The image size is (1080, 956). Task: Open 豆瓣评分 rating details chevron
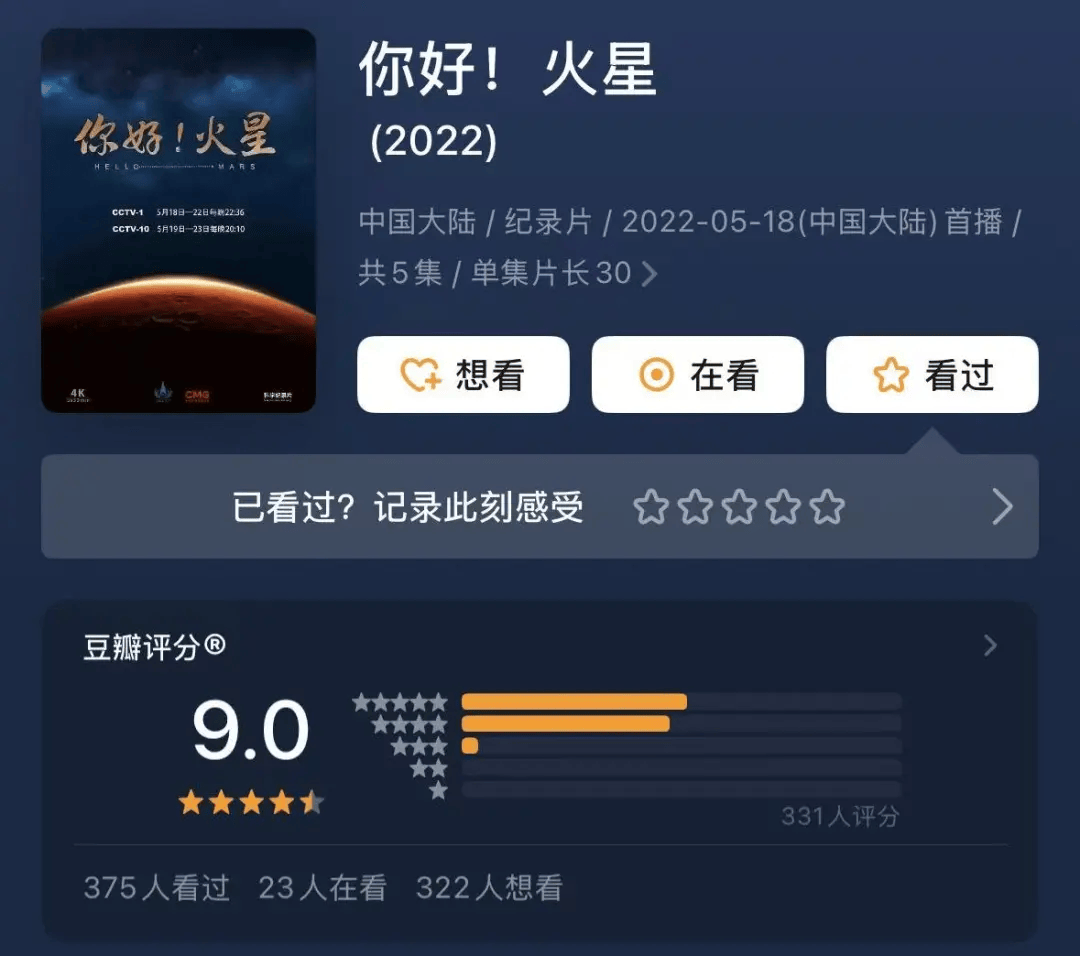coord(990,646)
